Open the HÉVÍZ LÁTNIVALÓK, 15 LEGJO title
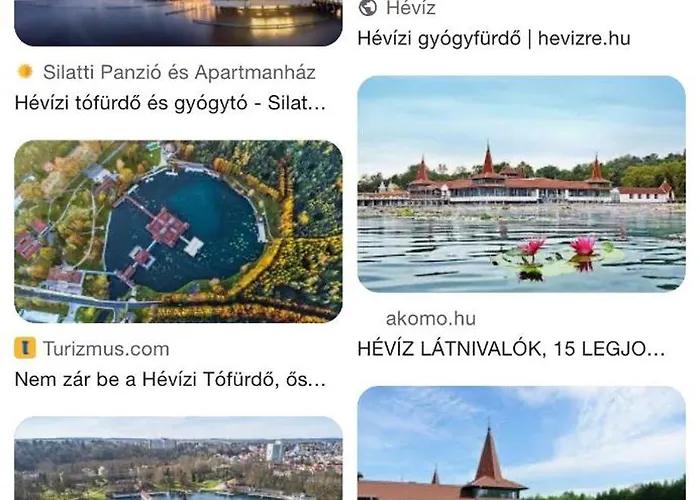The height and width of the screenshot is (500, 700). tap(511, 349)
